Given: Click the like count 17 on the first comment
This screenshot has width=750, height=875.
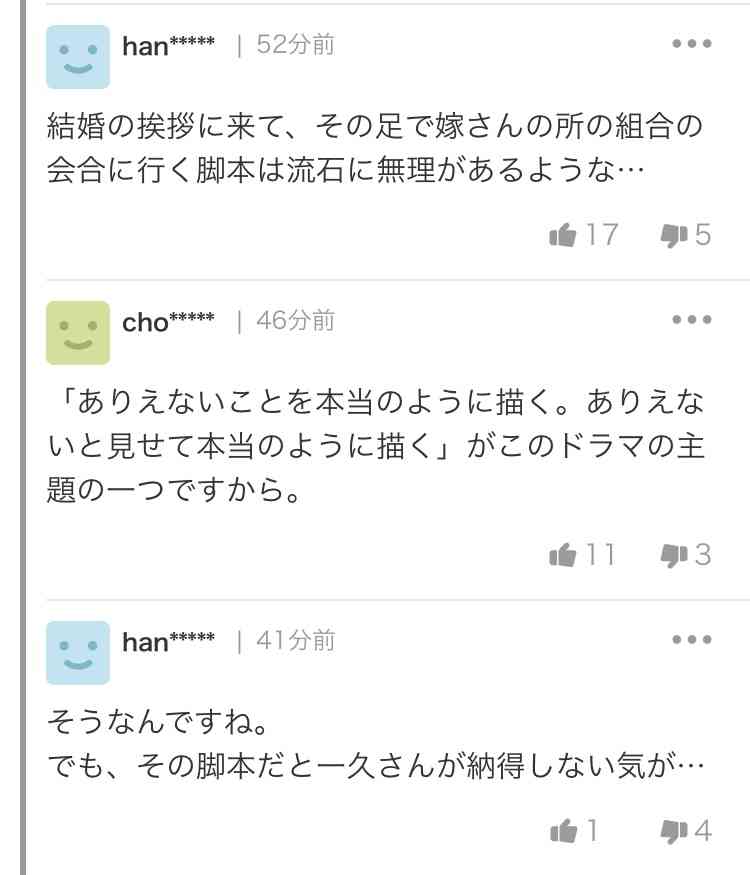Looking at the screenshot, I should point(601,236).
